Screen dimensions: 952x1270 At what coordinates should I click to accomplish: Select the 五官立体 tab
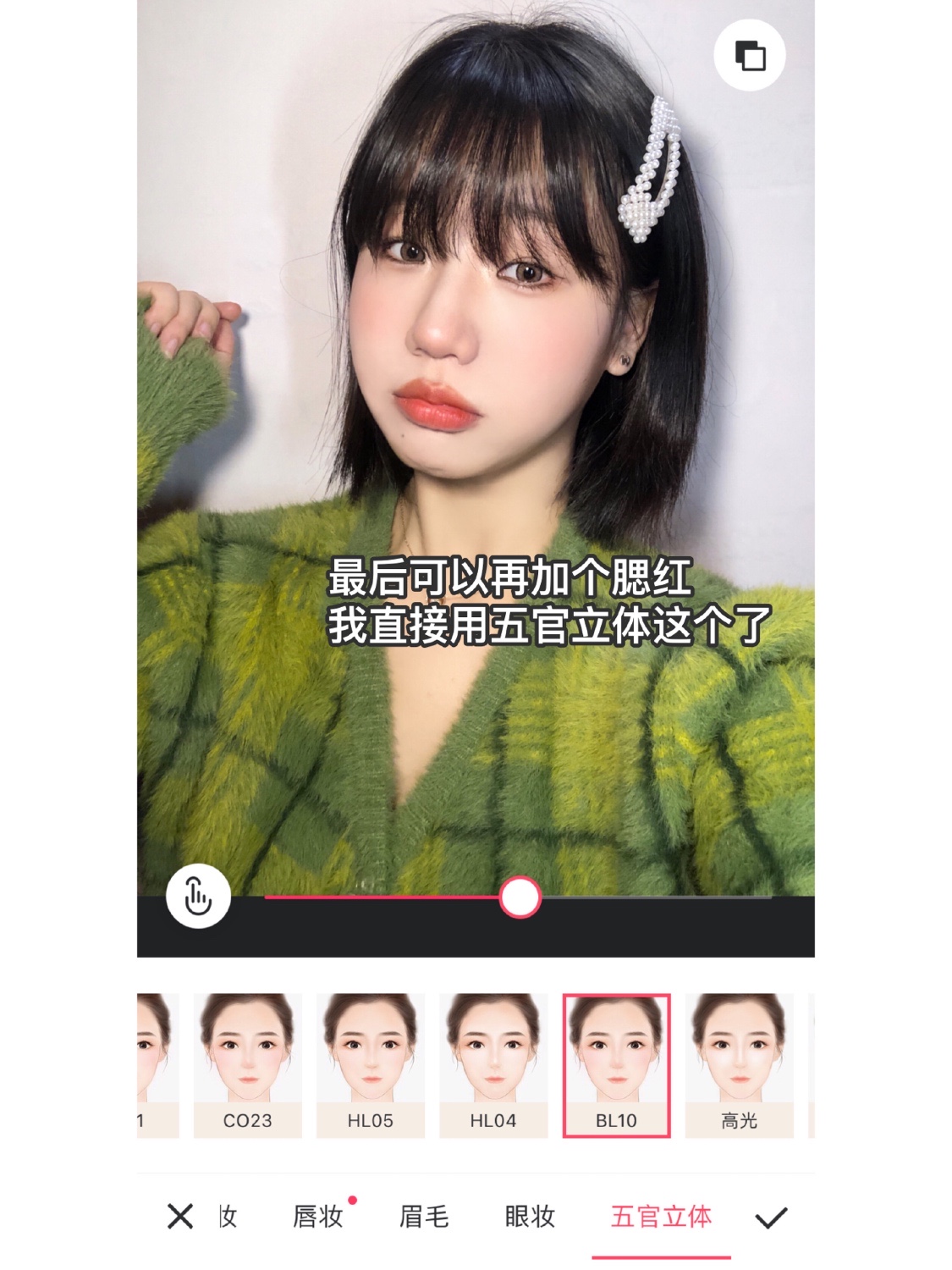coord(661,1217)
